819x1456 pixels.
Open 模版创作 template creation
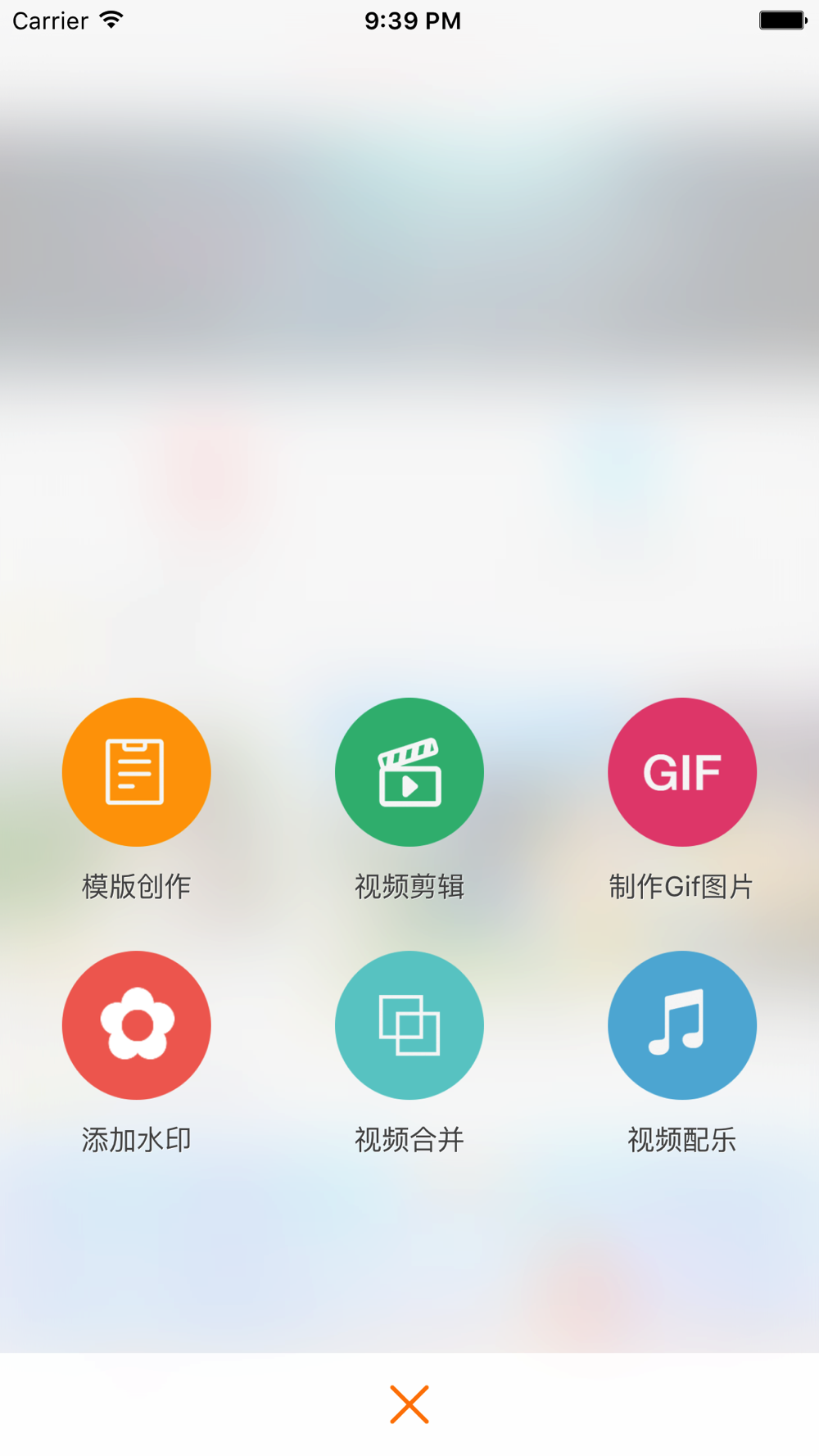pos(136,772)
